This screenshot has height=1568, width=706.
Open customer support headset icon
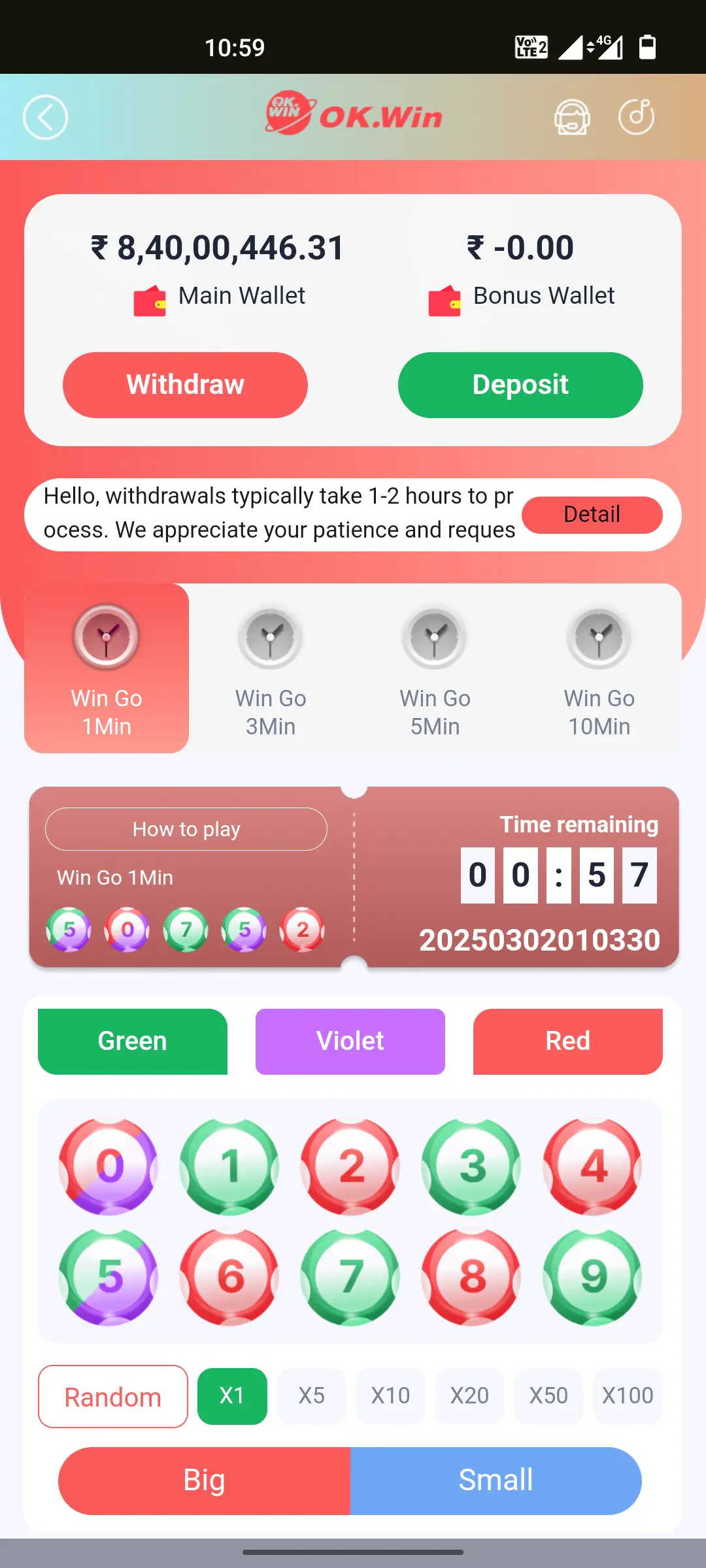(x=572, y=118)
